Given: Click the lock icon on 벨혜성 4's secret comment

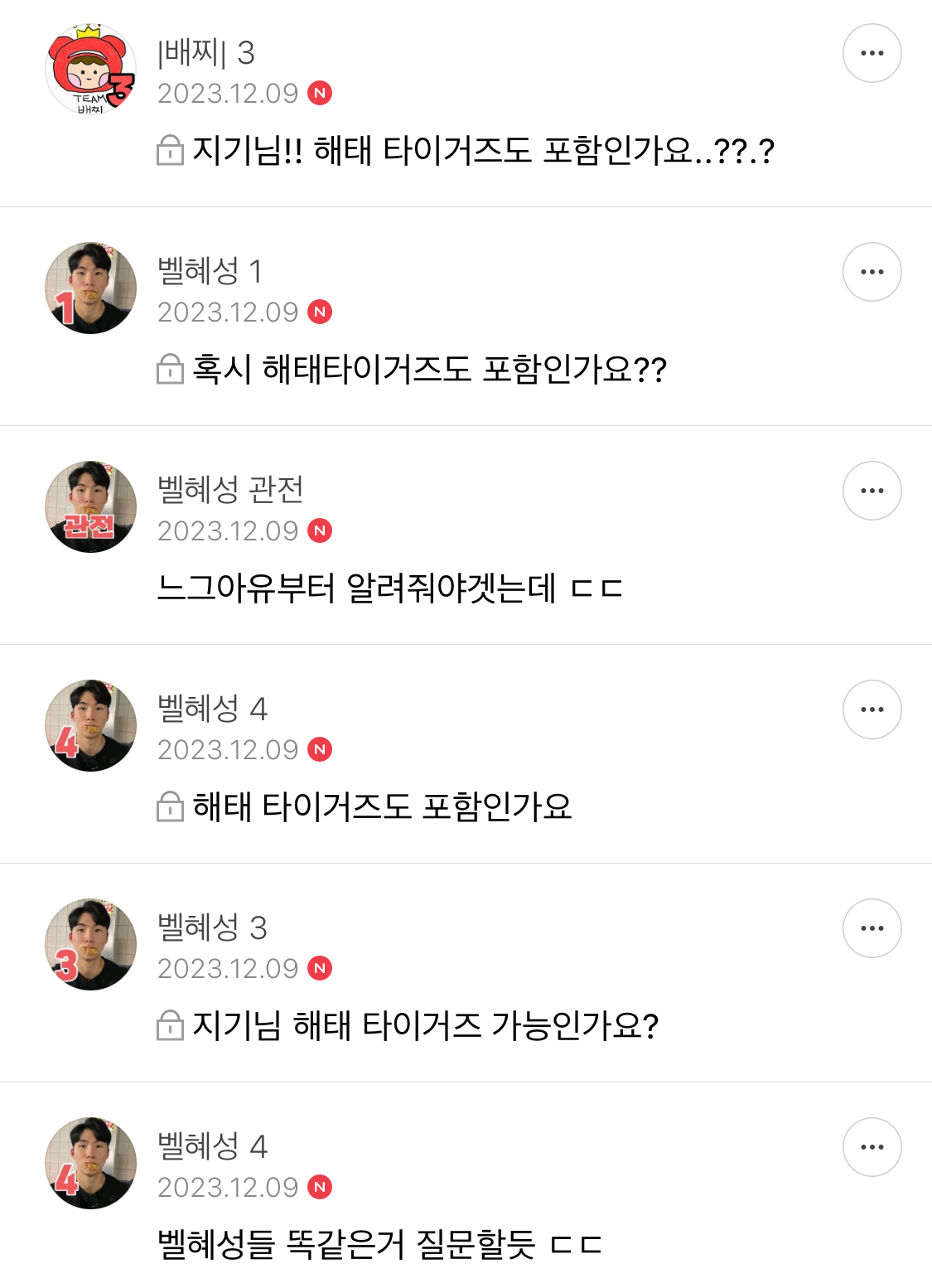Looking at the screenshot, I should coord(171,806).
